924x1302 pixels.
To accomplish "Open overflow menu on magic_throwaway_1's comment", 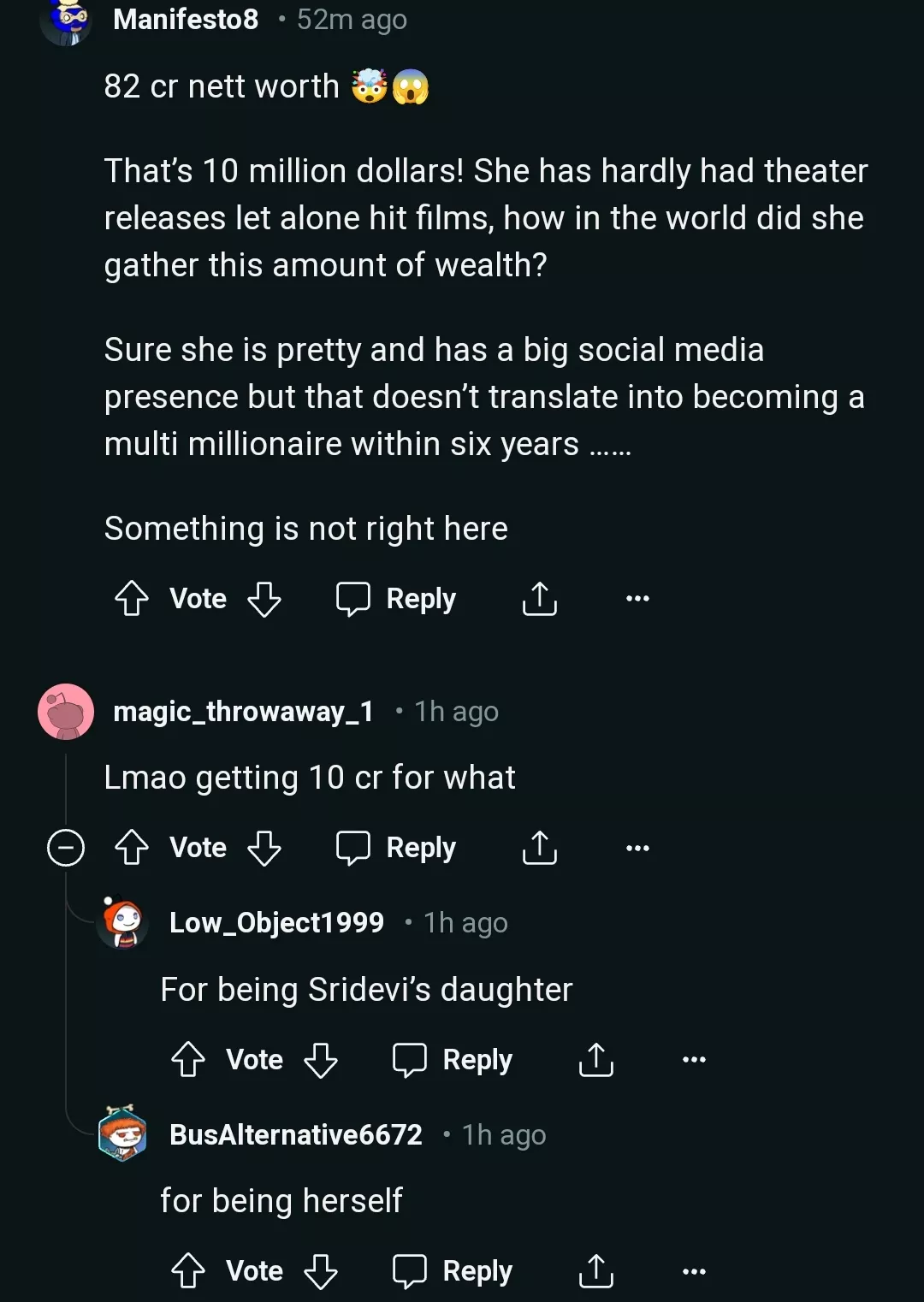I will click(637, 848).
